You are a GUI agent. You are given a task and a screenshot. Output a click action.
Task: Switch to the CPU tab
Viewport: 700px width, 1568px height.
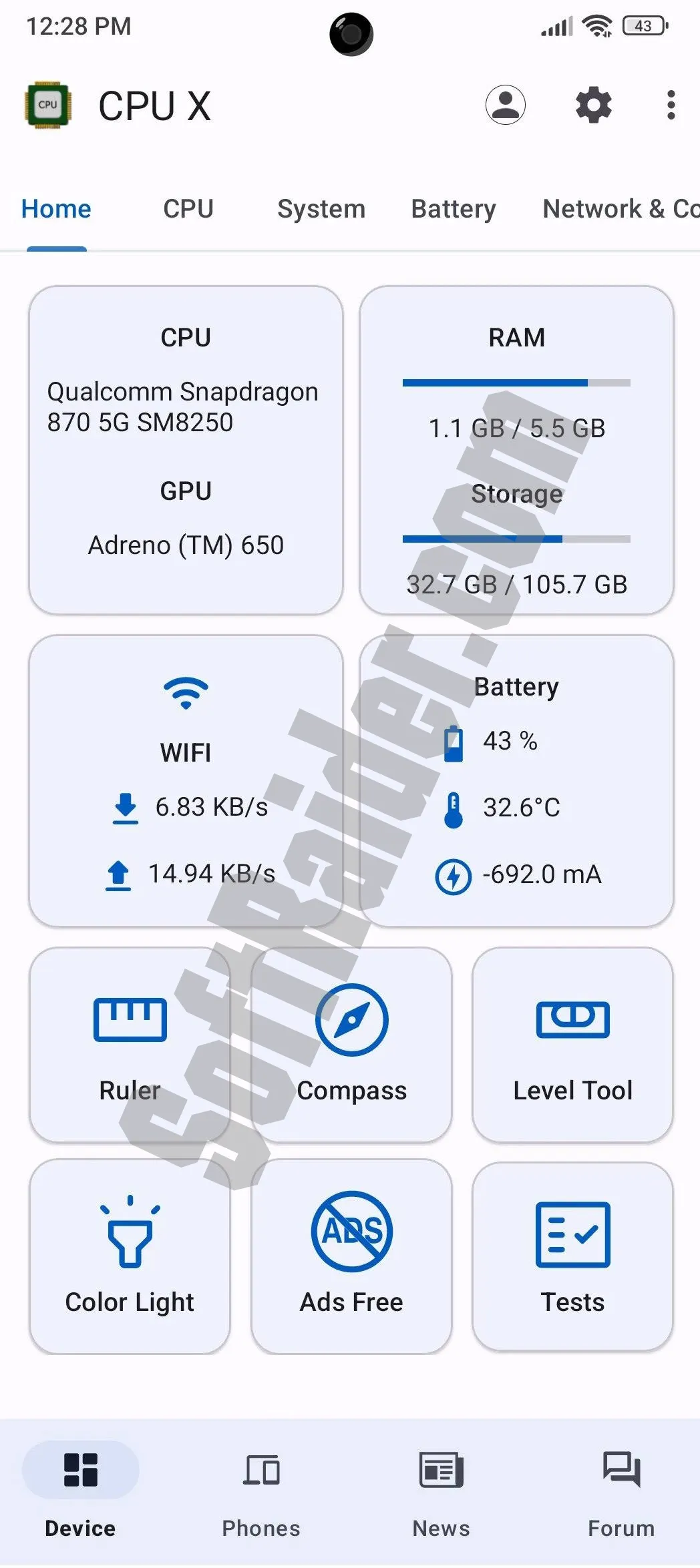[188, 209]
